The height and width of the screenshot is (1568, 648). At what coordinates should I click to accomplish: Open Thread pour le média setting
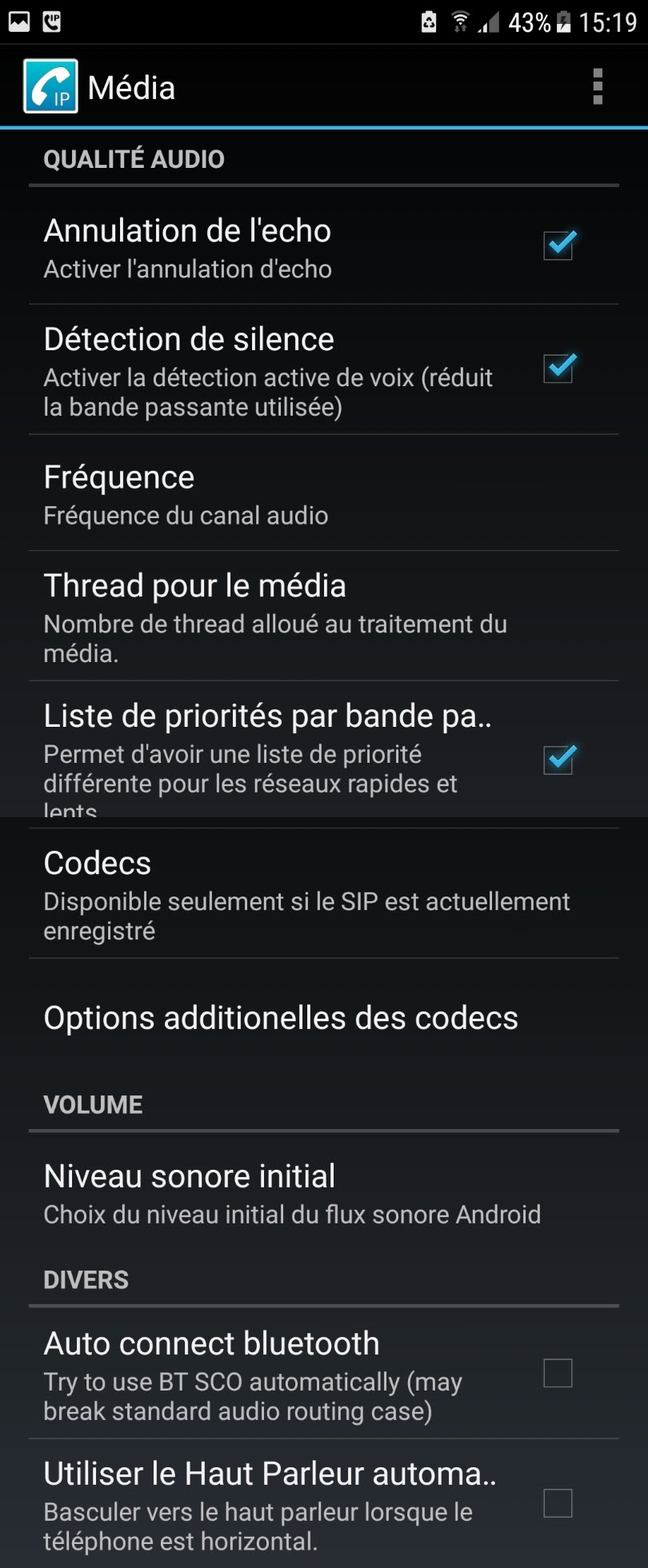323,616
